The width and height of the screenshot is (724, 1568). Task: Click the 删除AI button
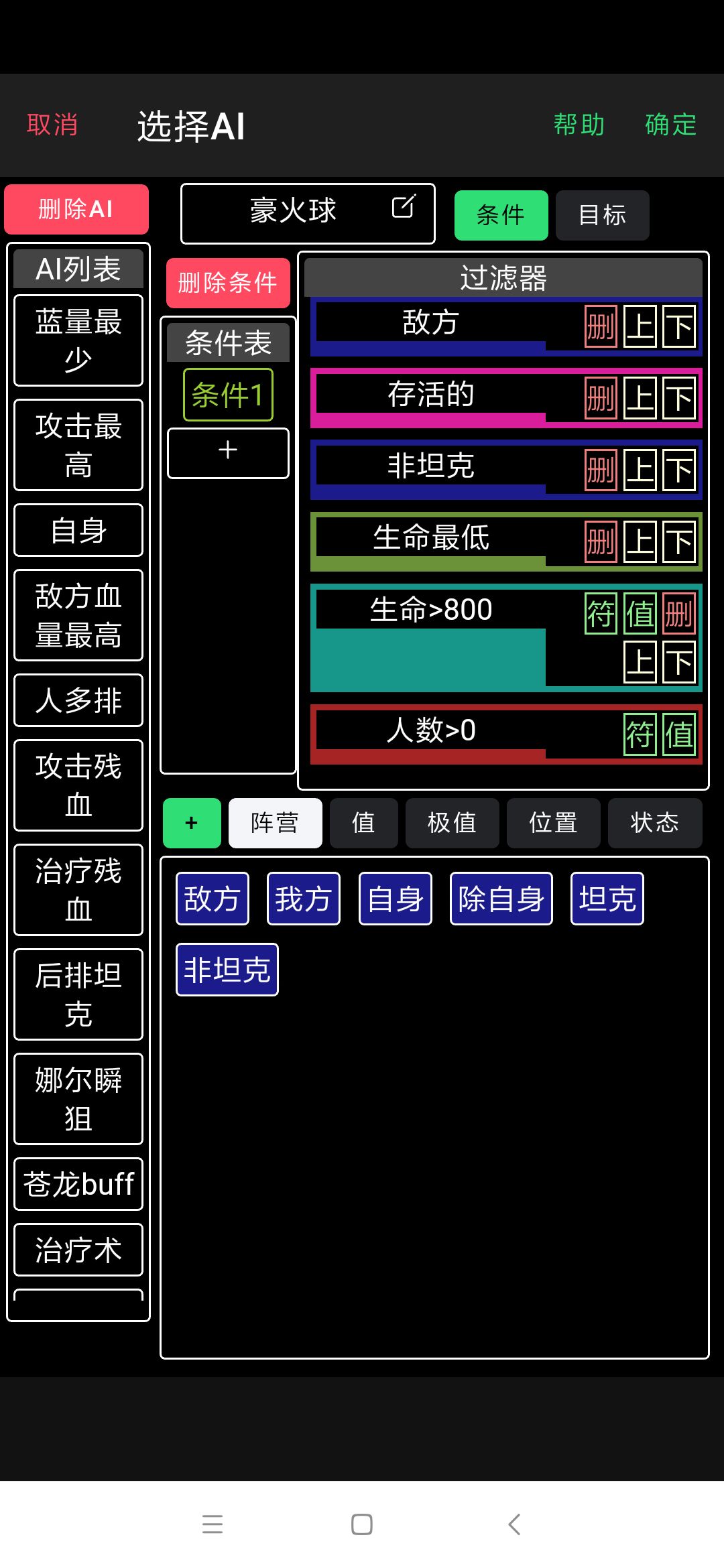click(x=76, y=209)
